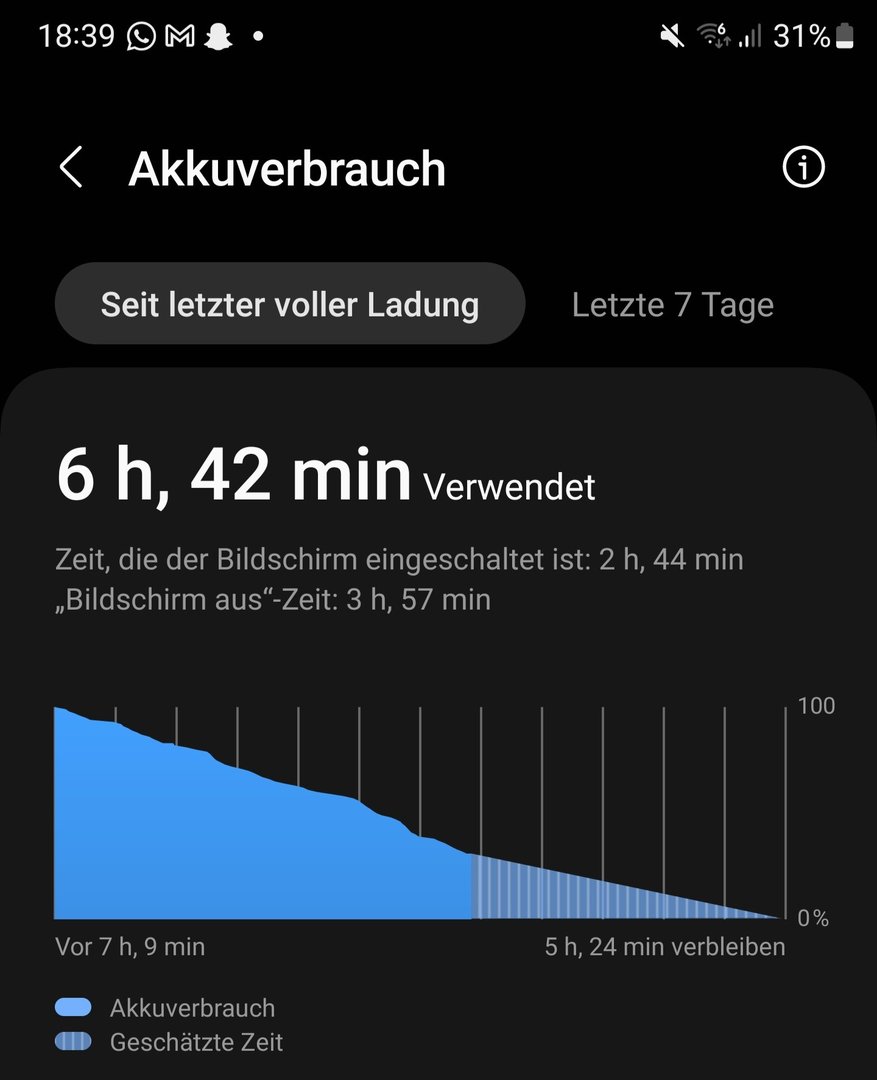The image size is (877, 1080).
Task: Go back from Akkuverbrauch screen
Action: [x=71, y=168]
